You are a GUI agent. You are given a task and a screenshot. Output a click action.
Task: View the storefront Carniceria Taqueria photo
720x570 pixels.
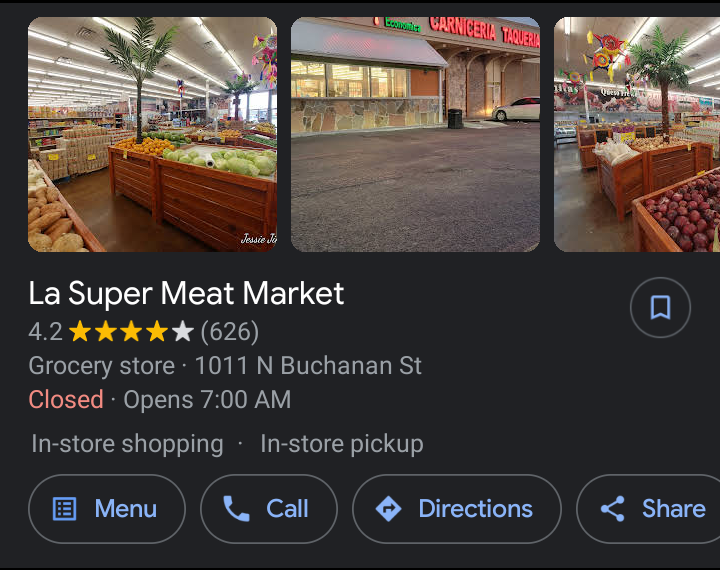click(415, 134)
